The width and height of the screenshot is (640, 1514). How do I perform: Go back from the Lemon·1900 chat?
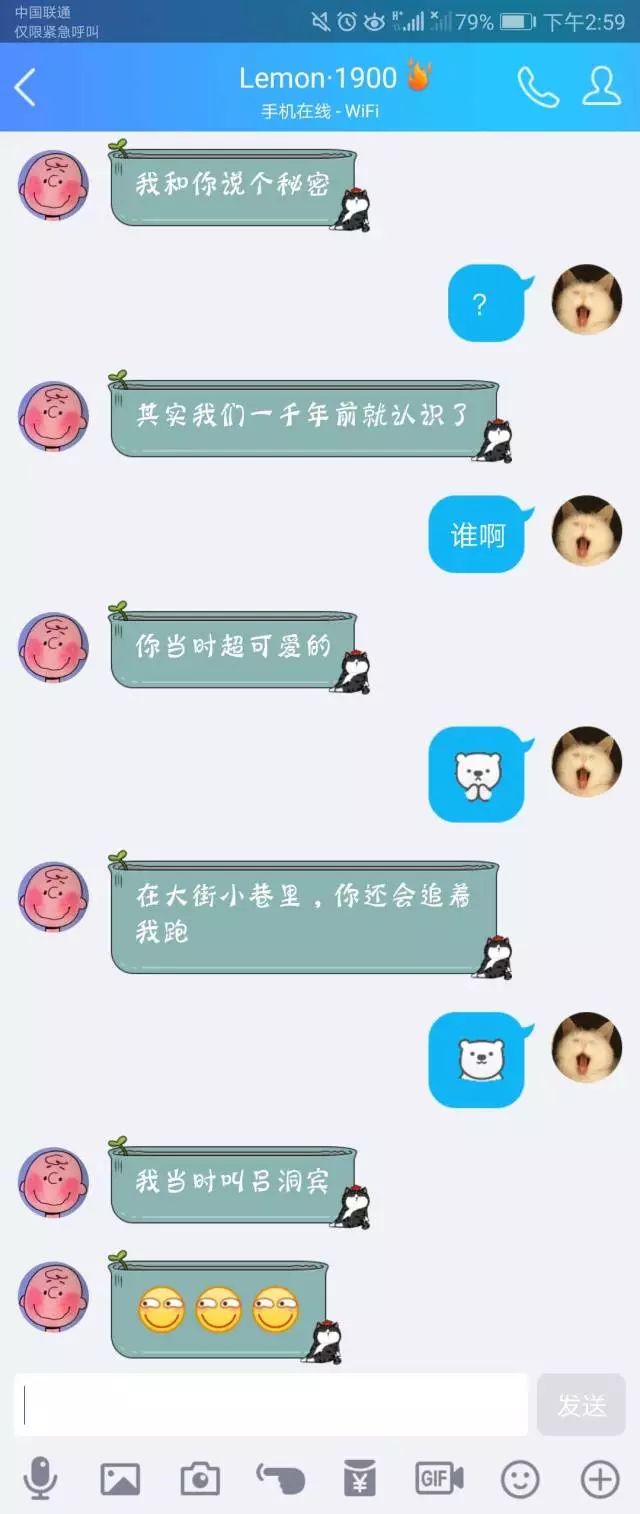(26, 88)
